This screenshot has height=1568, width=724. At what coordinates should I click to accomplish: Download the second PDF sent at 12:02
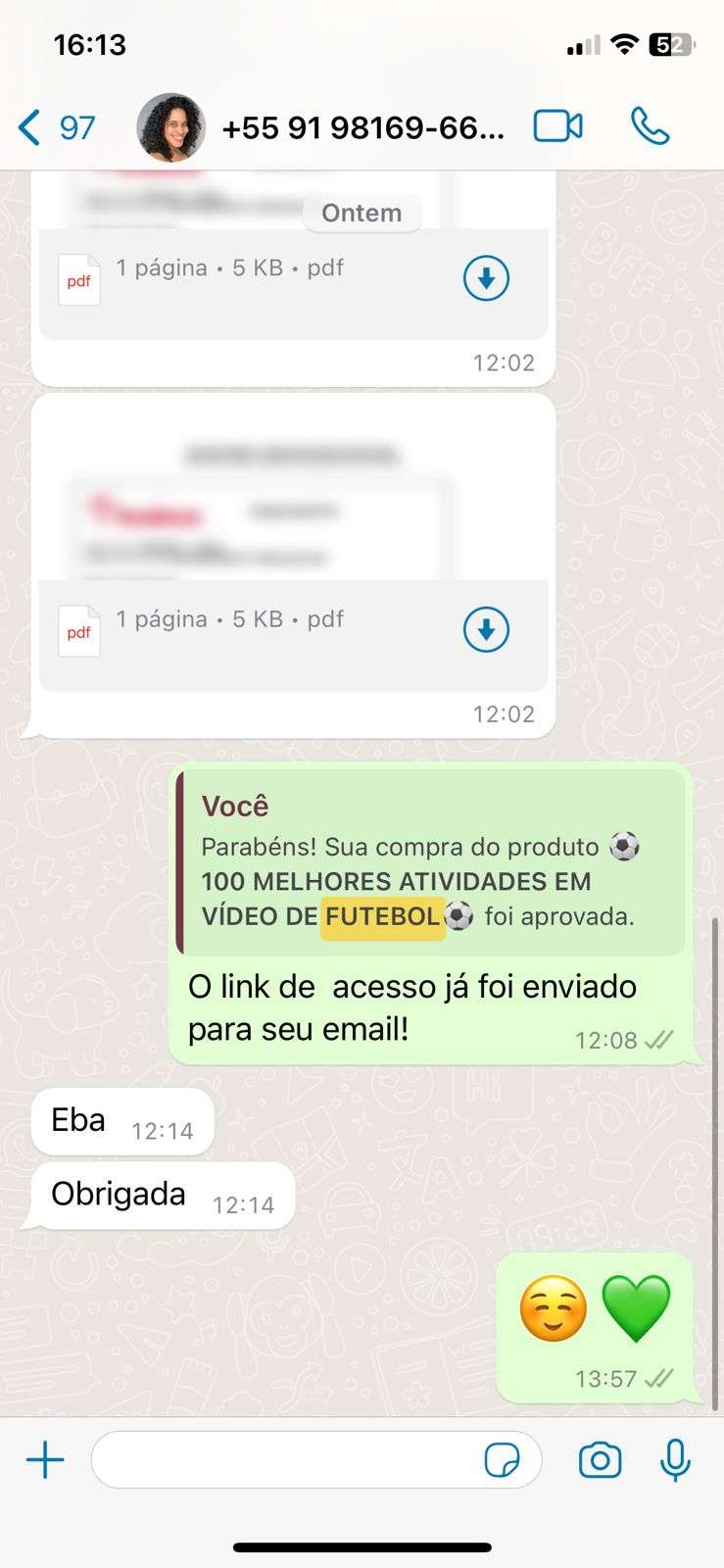click(x=486, y=629)
